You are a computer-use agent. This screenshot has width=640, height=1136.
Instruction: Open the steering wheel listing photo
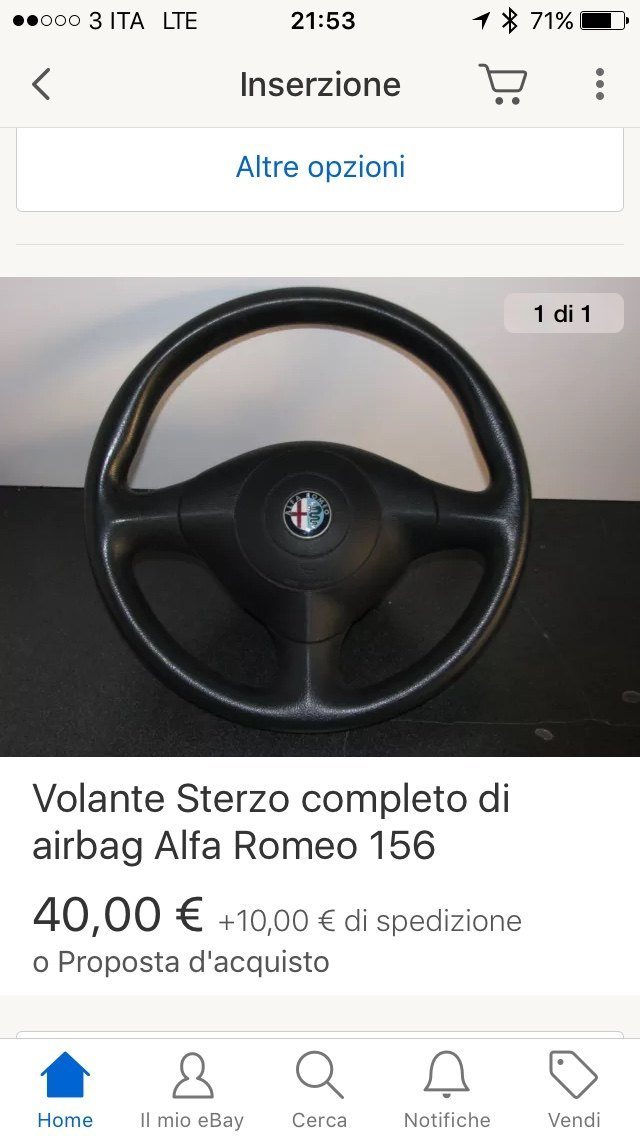click(320, 516)
